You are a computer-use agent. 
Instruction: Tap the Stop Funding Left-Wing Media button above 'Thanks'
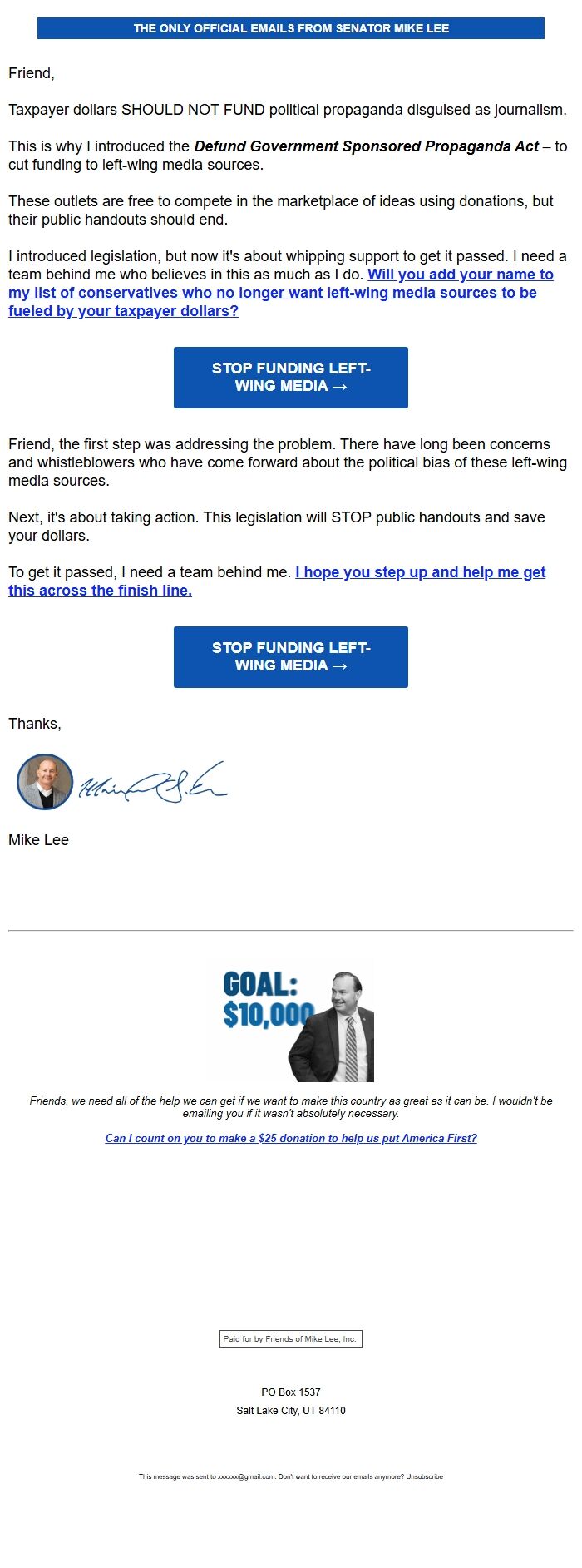[x=290, y=657]
